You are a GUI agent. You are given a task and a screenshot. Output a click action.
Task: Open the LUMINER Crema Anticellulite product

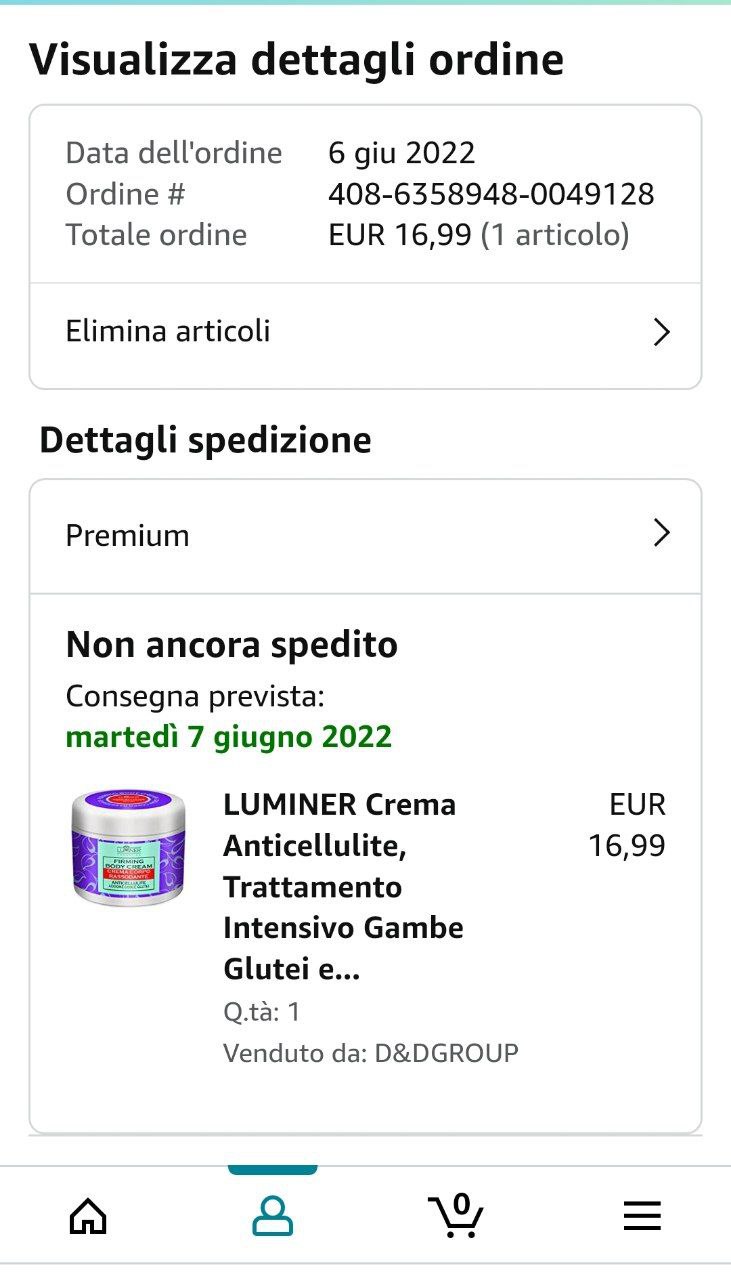pyautogui.click(x=342, y=886)
